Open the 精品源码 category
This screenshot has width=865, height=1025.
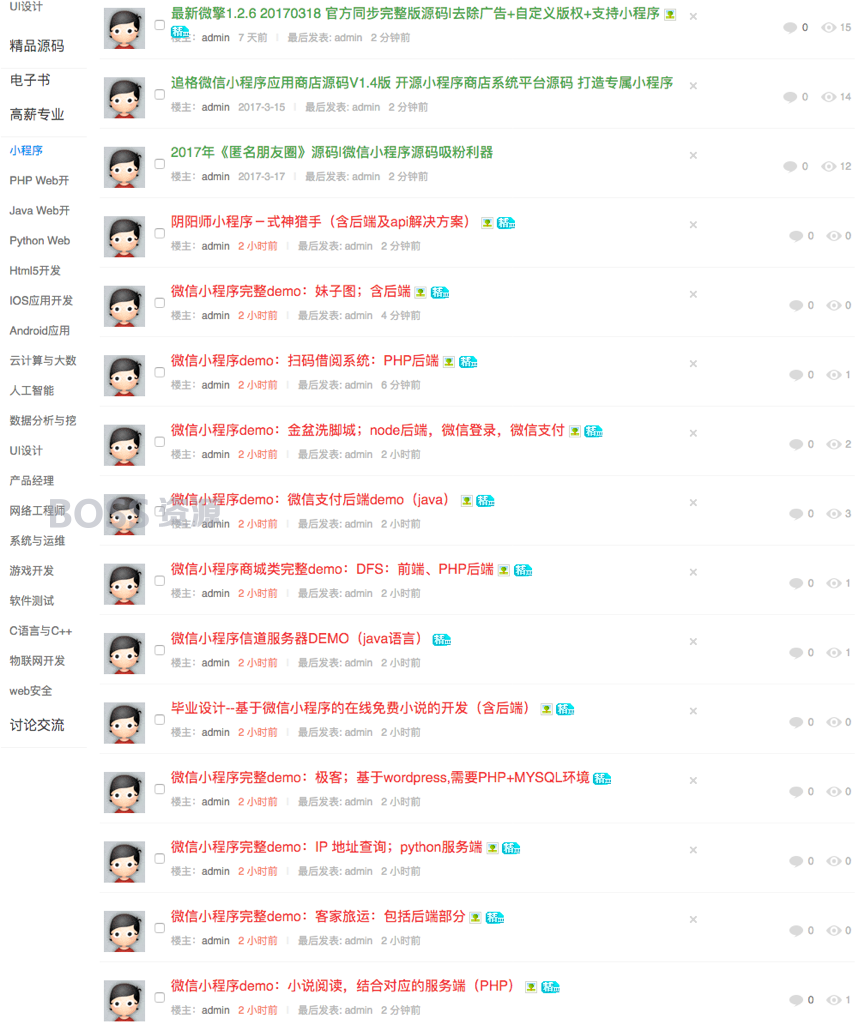[37, 45]
